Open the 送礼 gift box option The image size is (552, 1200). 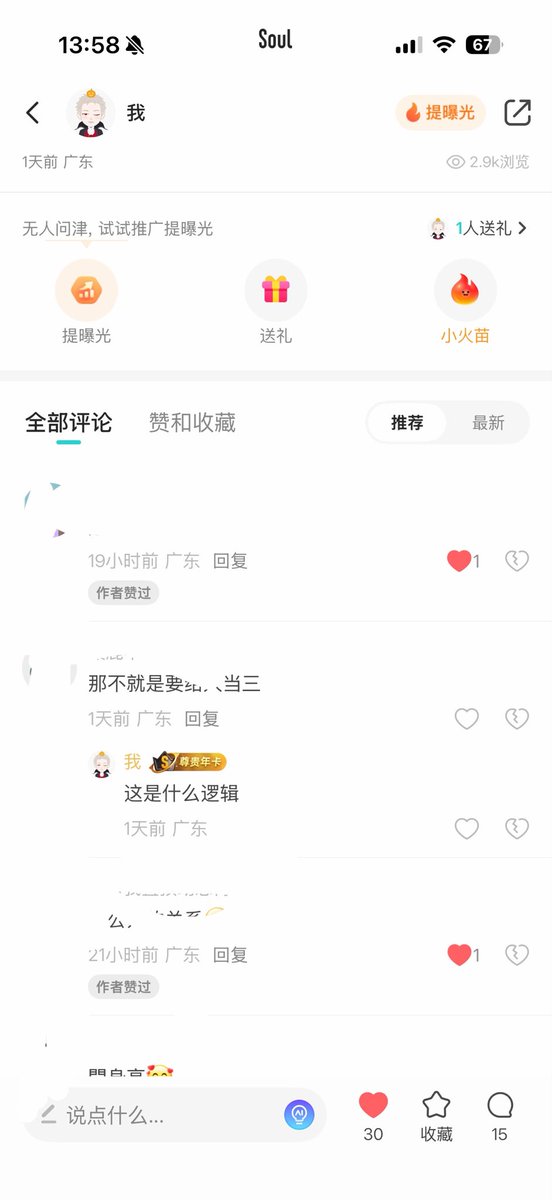pos(276,291)
